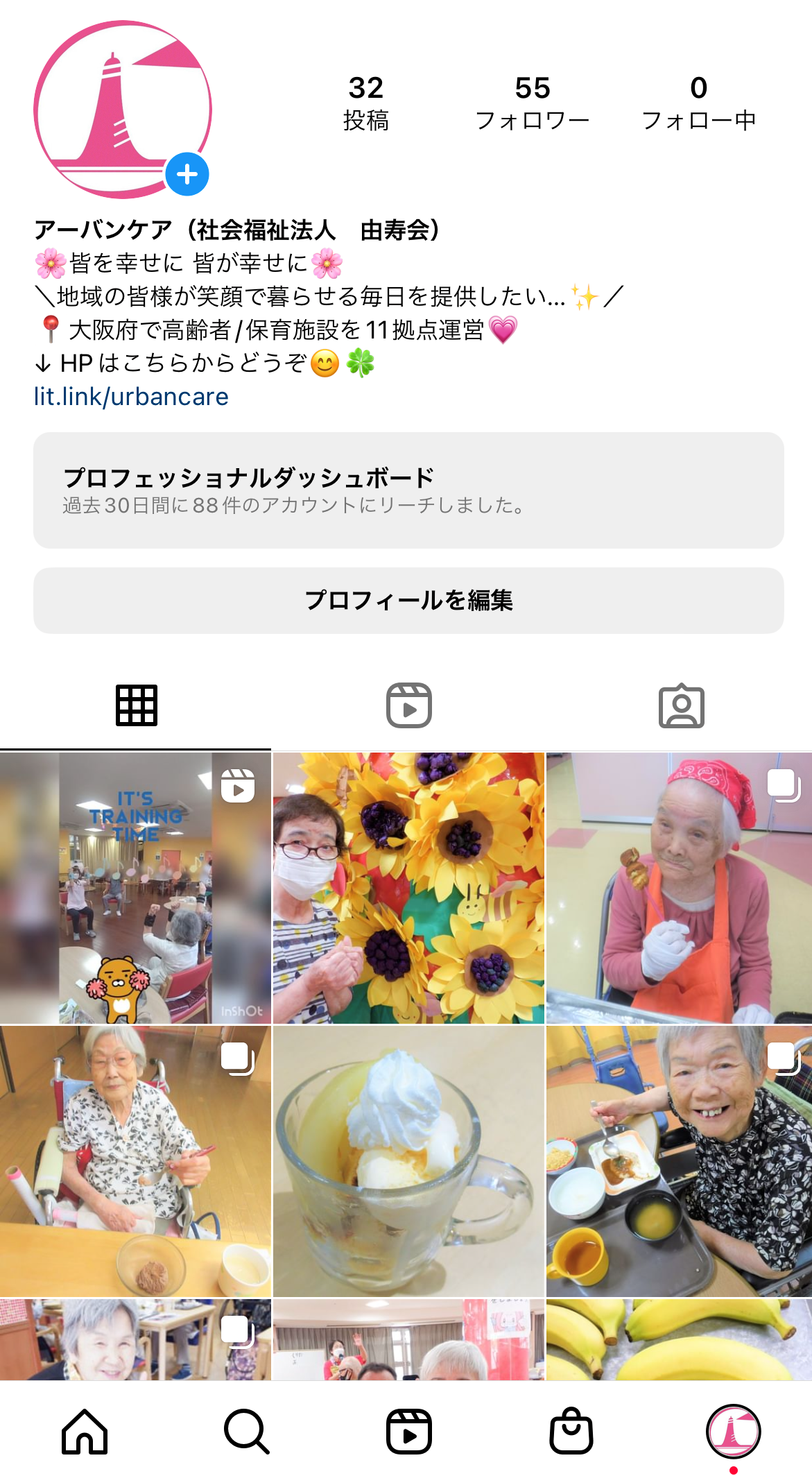Open the Shop bag tab
The width and height of the screenshot is (812, 1476).
[571, 1431]
